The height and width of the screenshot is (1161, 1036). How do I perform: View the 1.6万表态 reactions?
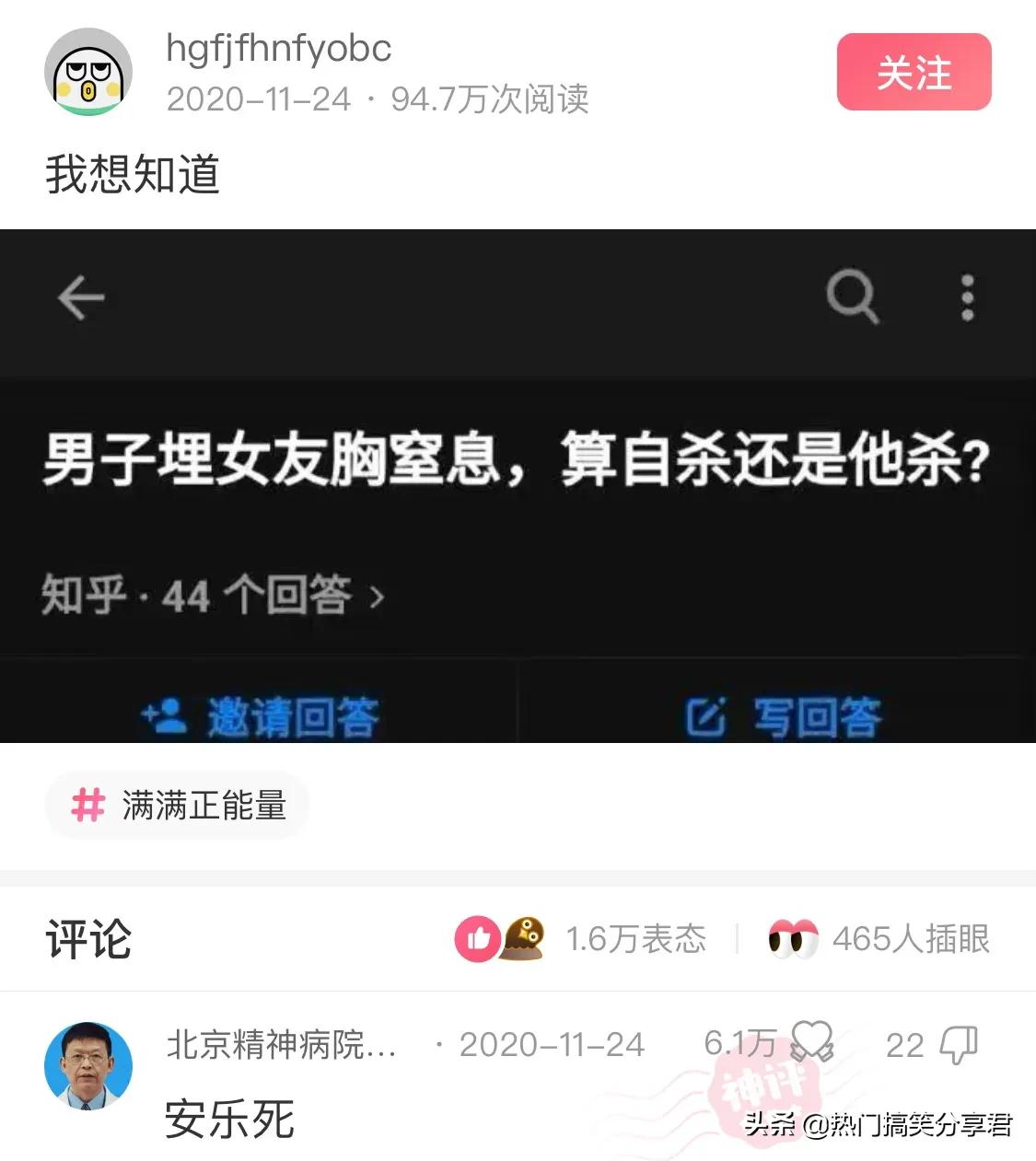tap(582, 939)
